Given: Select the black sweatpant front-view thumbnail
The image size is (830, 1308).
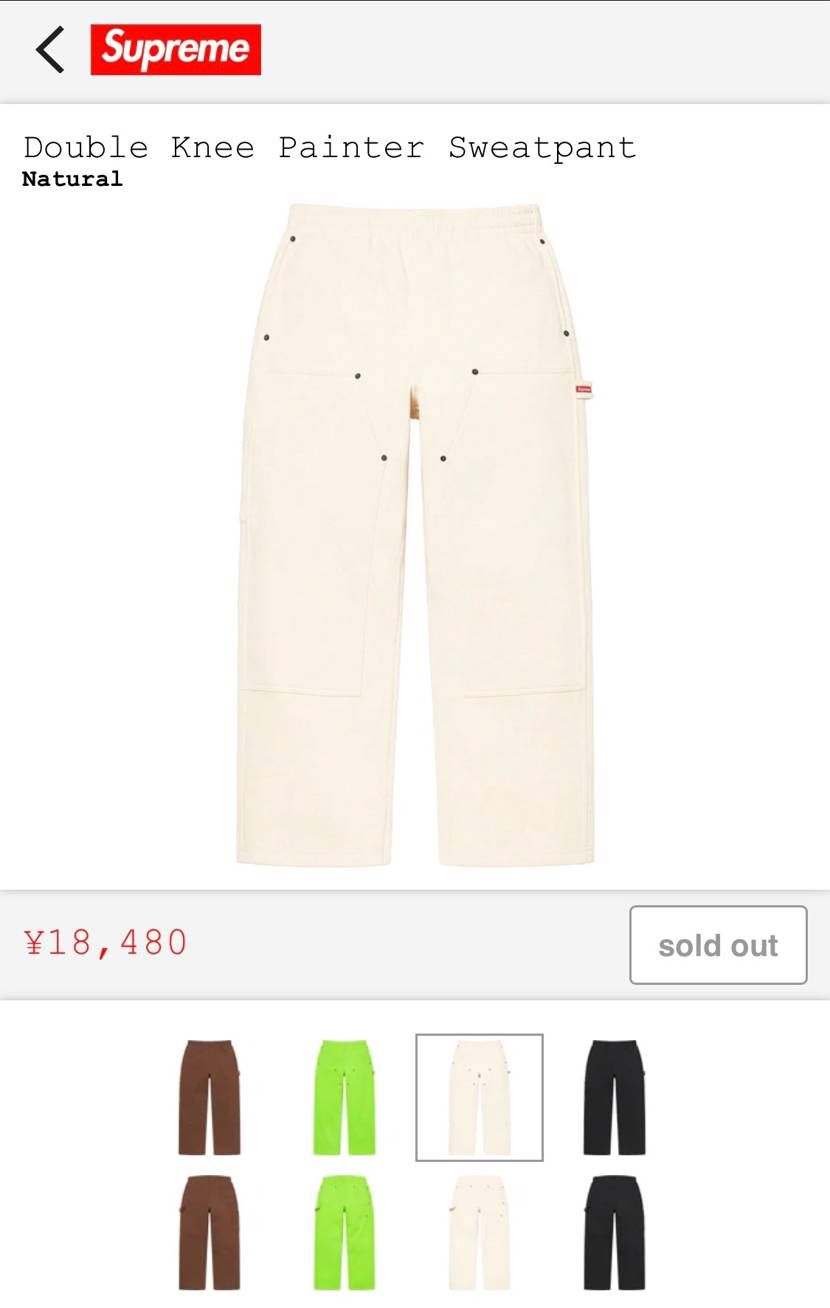Looking at the screenshot, I should pos(614,1094).
